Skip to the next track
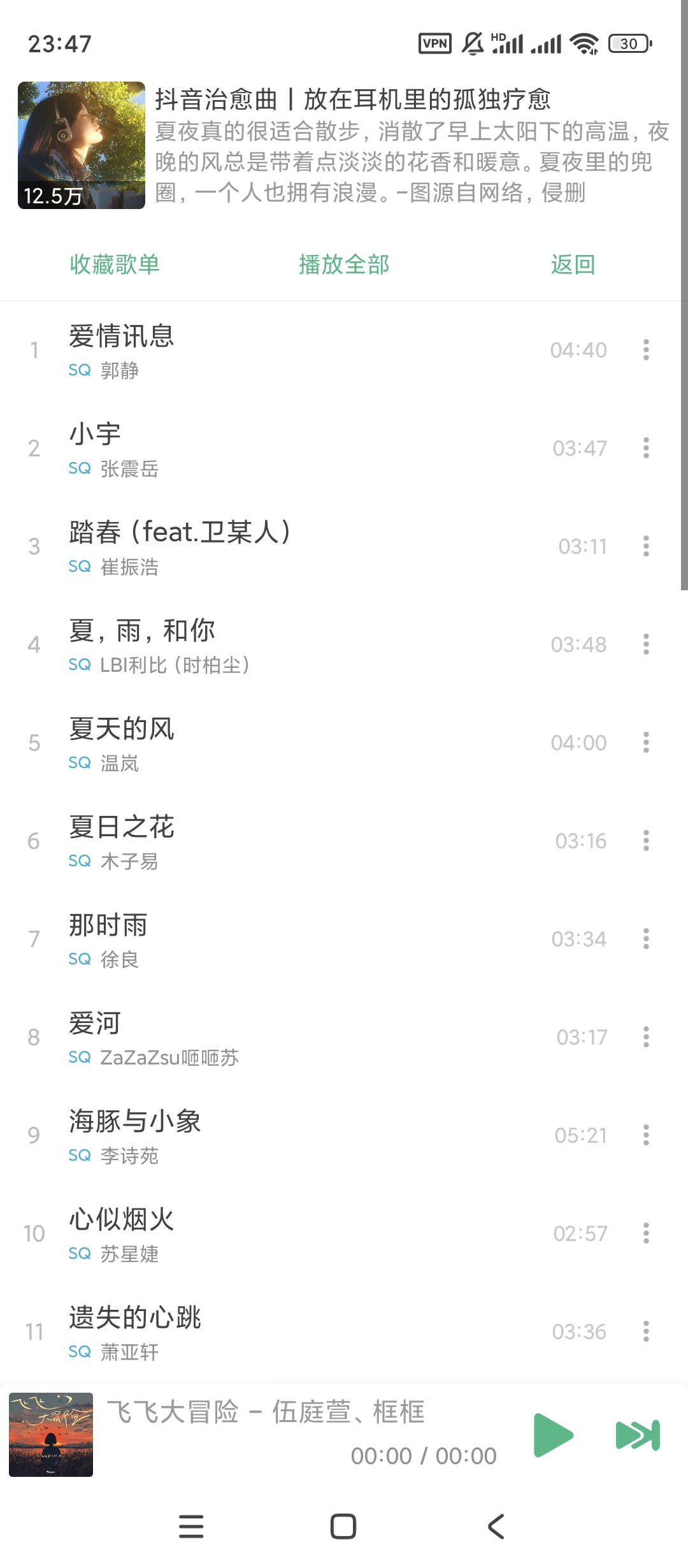Image resolution: width=688 pixels, height=1568 pixels. [638, 1435]
